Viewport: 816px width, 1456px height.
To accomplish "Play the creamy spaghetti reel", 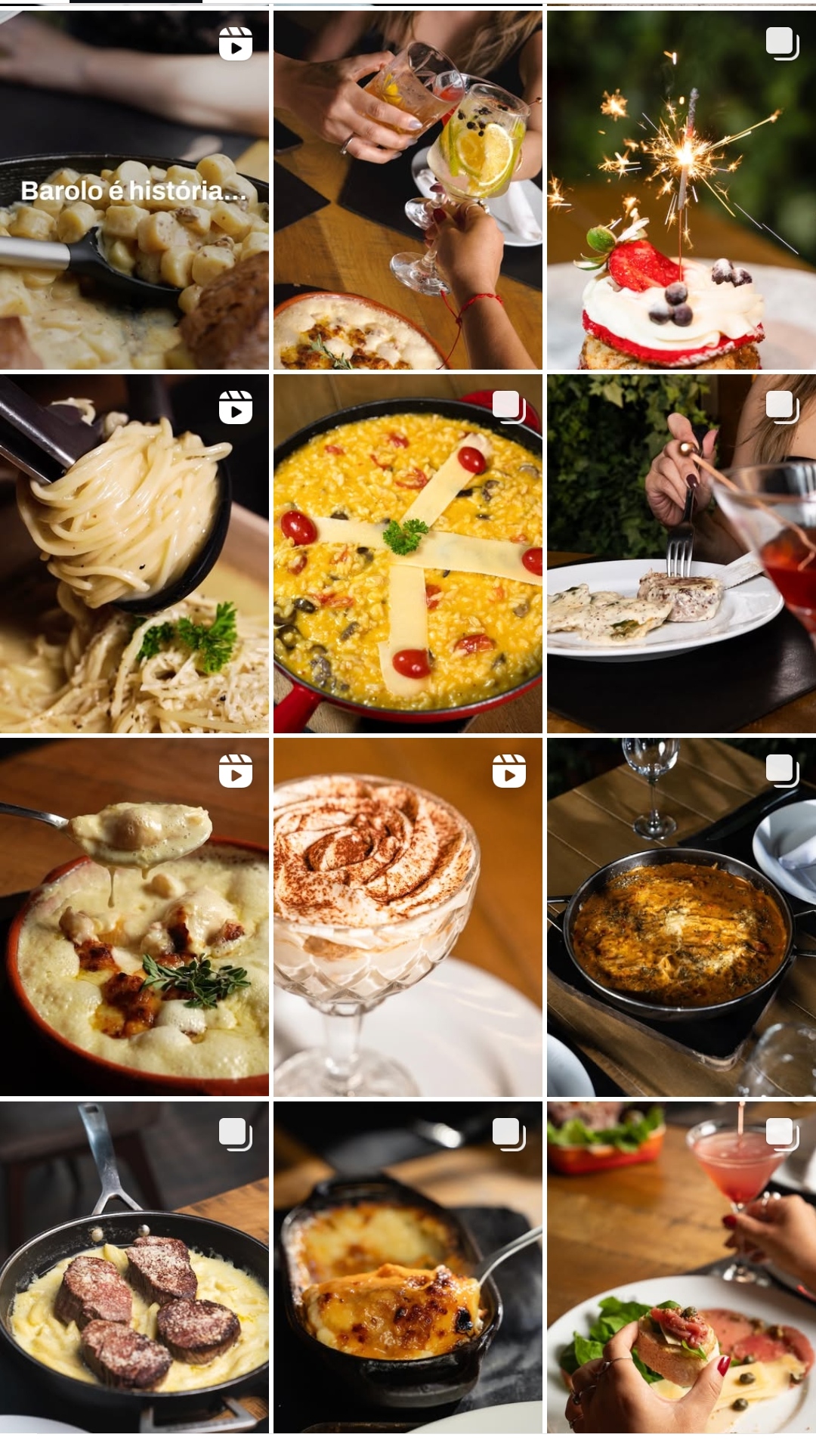I will tap(134, 553).
